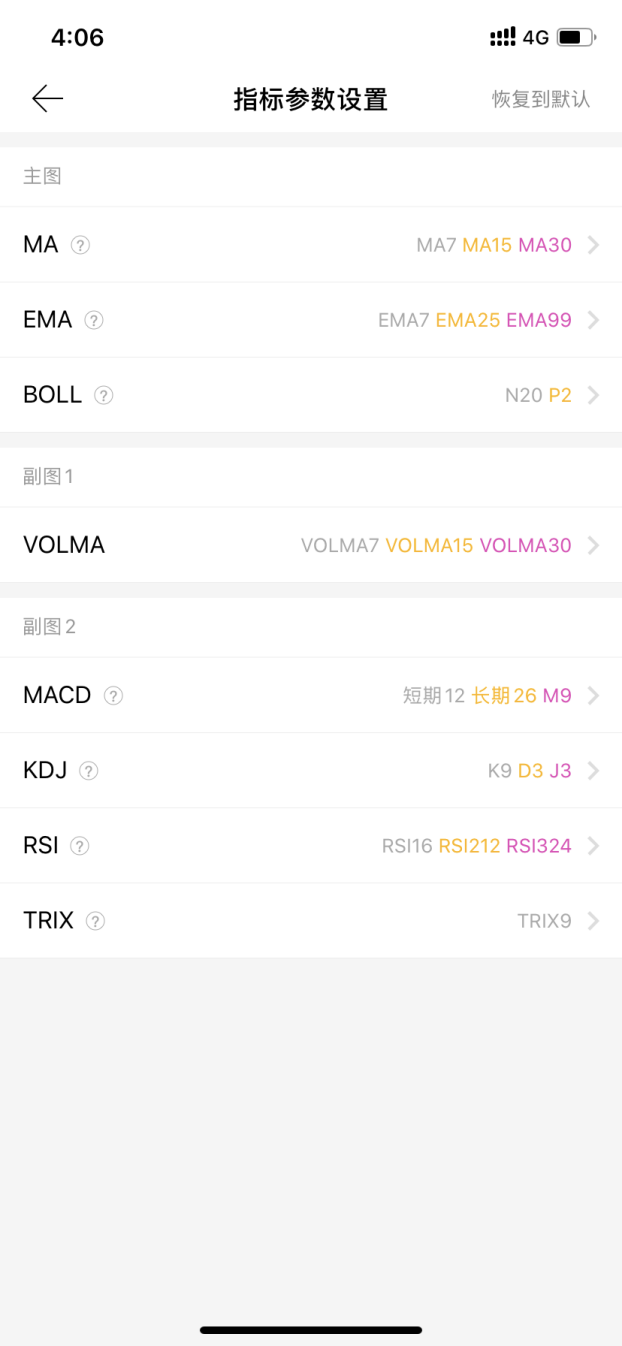The width and height of the screenshot is (622, 1346).
Task: Open RSI parameter settings row
Action: pos(311,846)
